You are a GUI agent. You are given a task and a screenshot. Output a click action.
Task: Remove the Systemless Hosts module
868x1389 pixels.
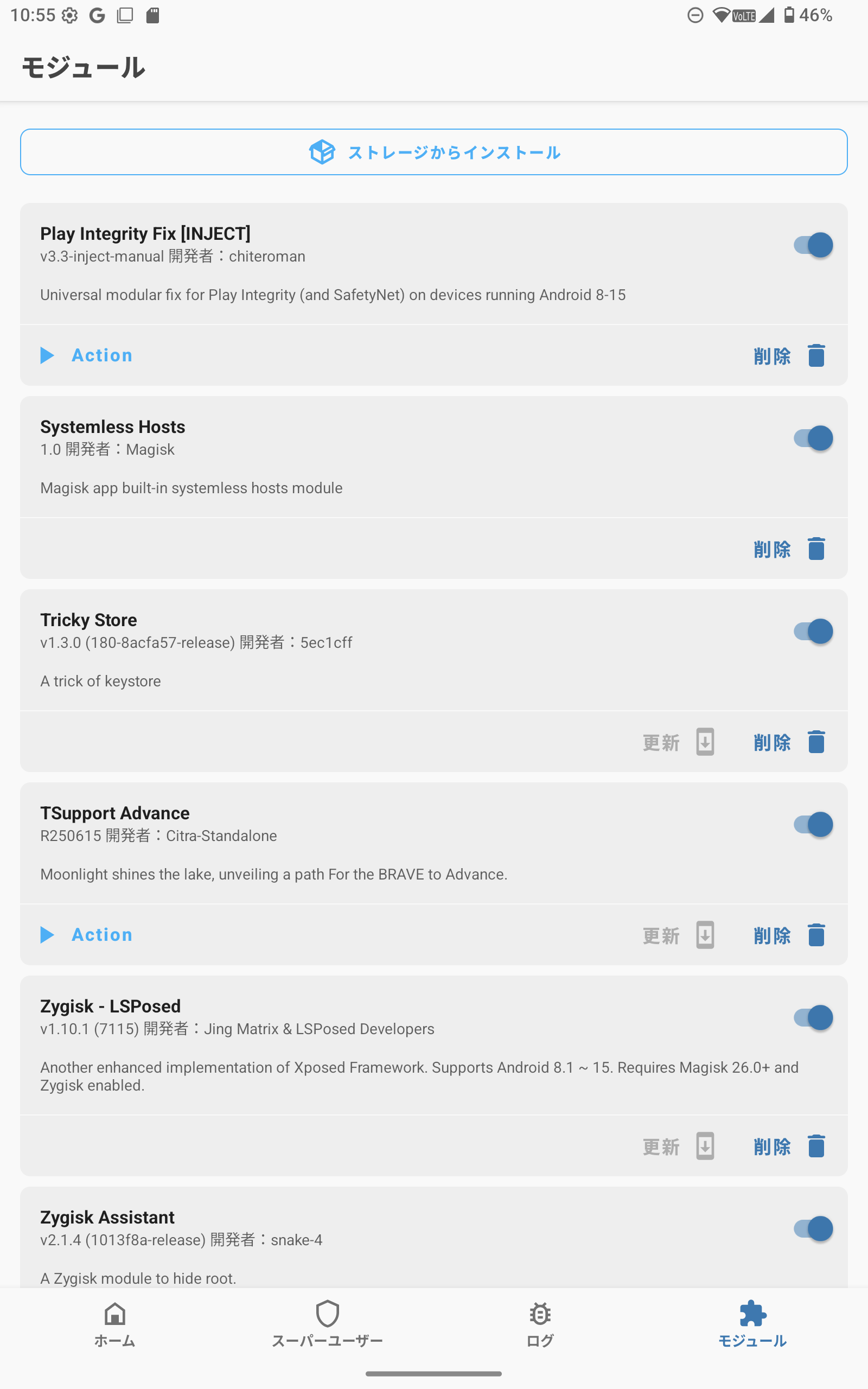coord(789,549)
